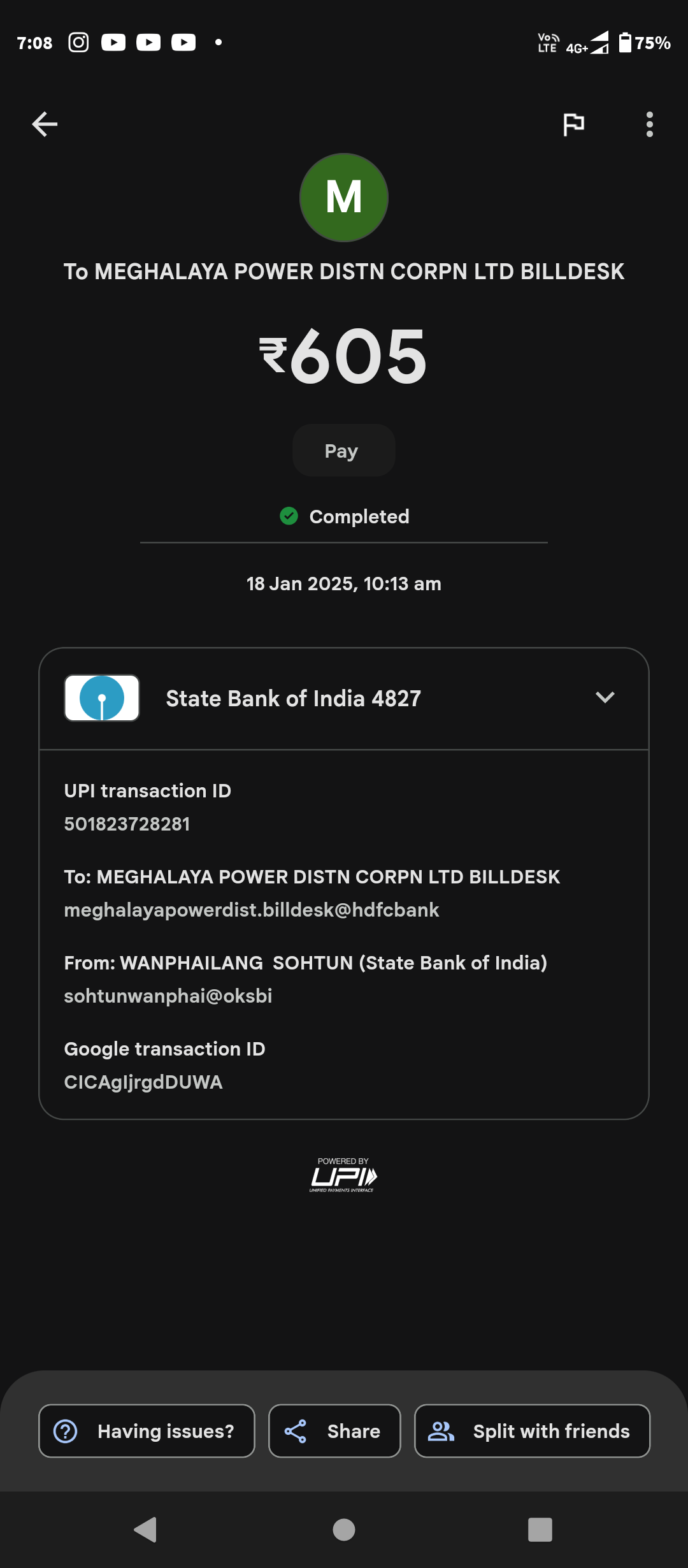688x1568 pixels.
Task: Tap the Having issues? button
Action: [147, 1431]
